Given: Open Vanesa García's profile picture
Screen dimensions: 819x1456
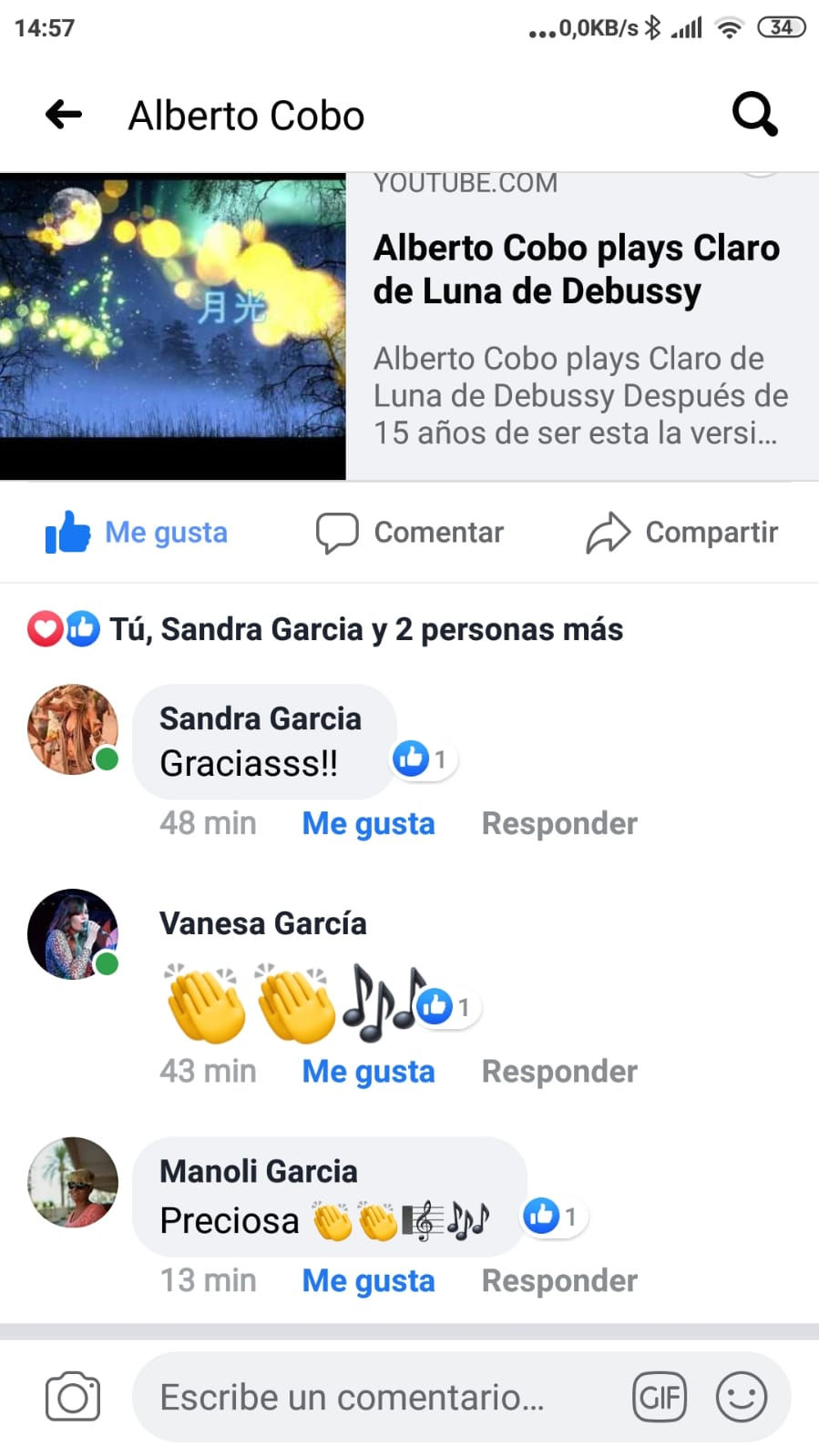Looking at the screenshot, I should (73, 934).
